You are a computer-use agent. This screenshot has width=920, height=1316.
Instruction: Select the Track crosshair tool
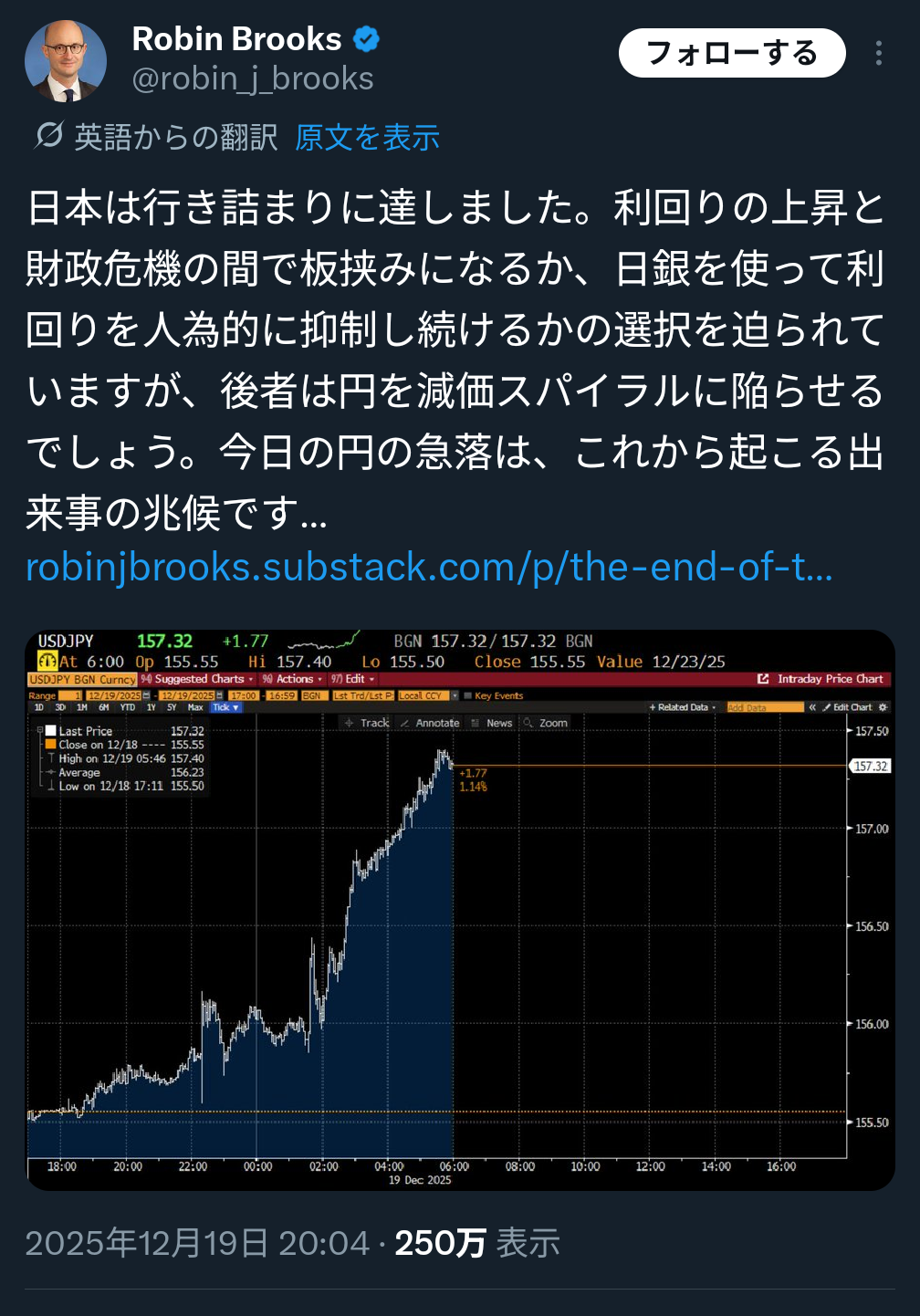click(369, 723)
